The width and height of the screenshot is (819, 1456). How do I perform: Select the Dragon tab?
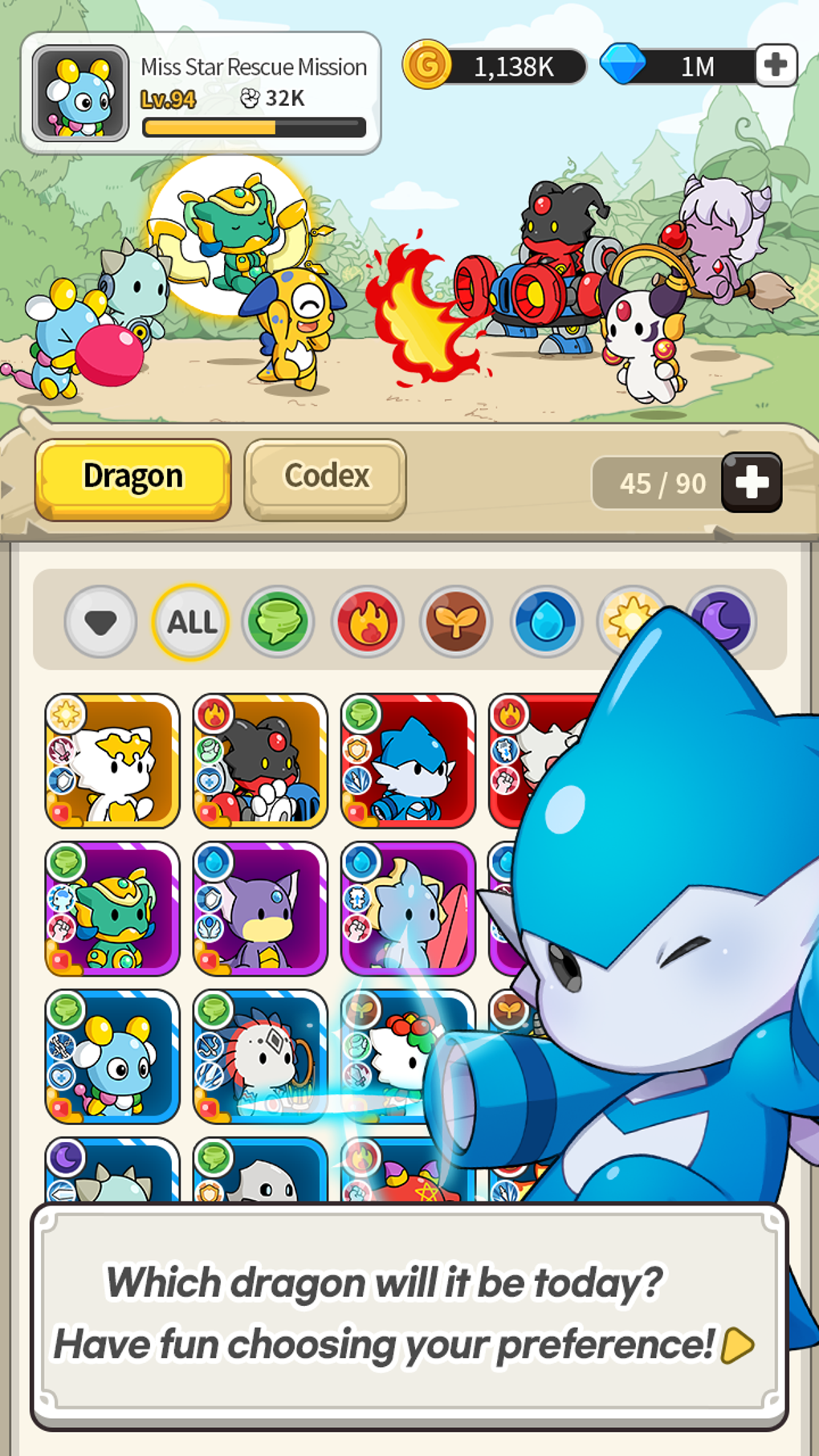pyautogui.click(x=133, y=479)
